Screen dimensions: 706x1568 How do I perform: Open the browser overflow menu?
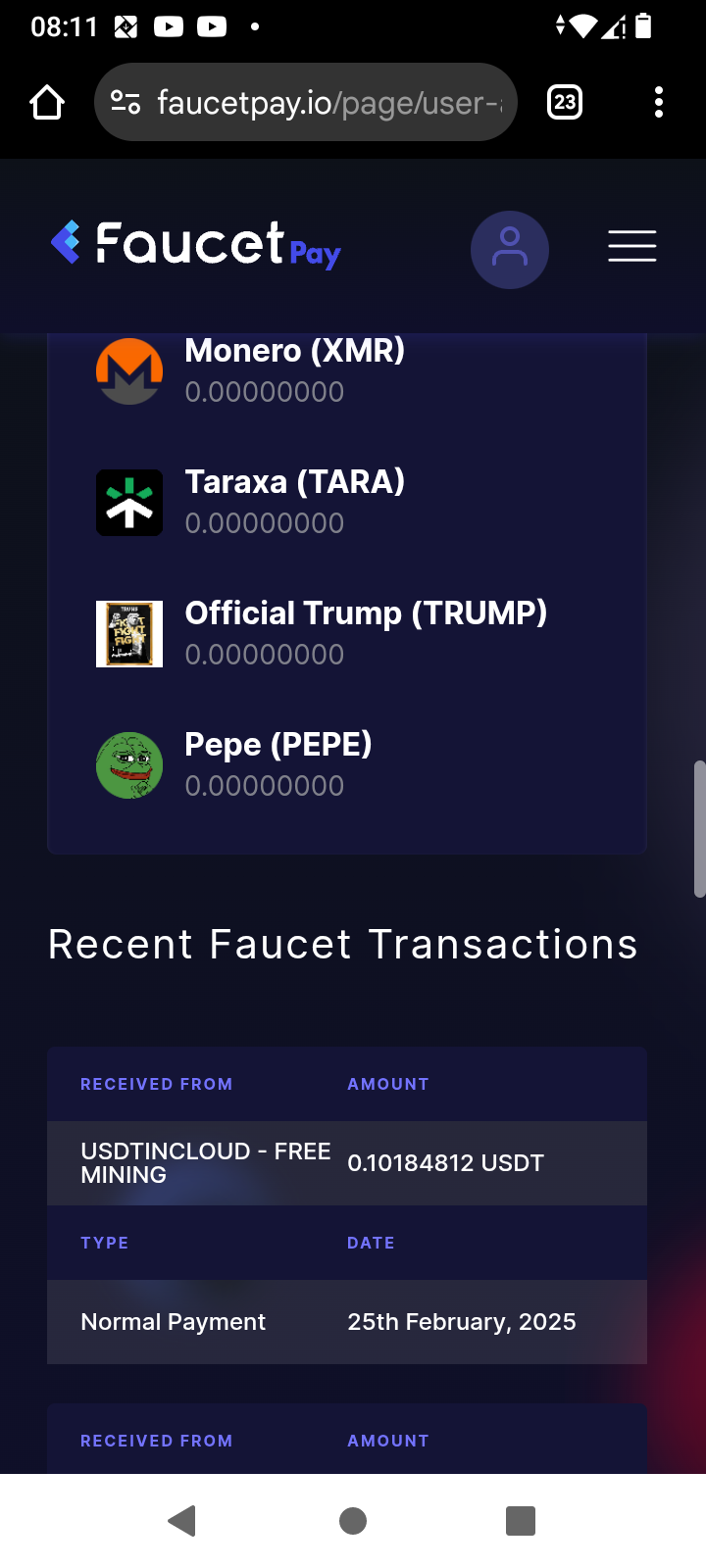click(x=659, y=102)
